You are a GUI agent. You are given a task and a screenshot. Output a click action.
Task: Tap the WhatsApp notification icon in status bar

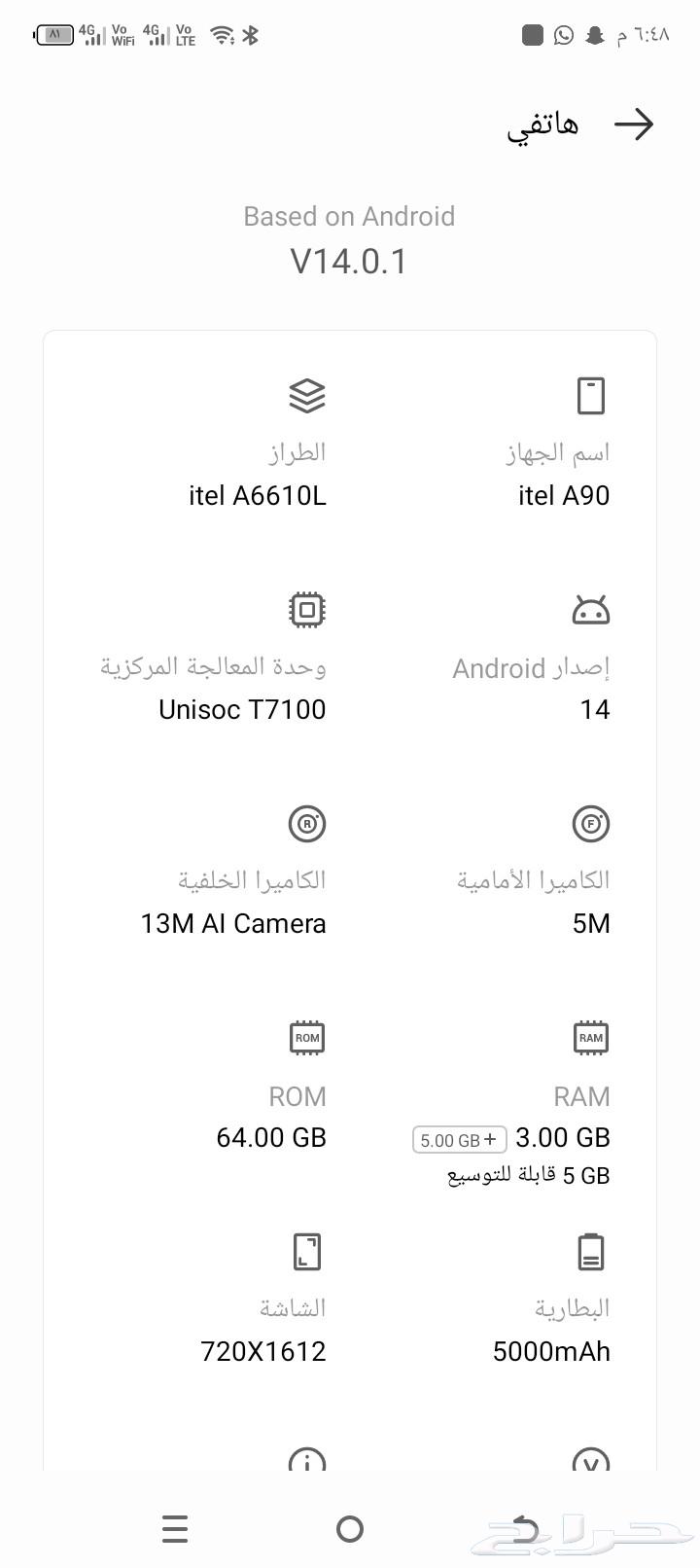click(564, 34)
